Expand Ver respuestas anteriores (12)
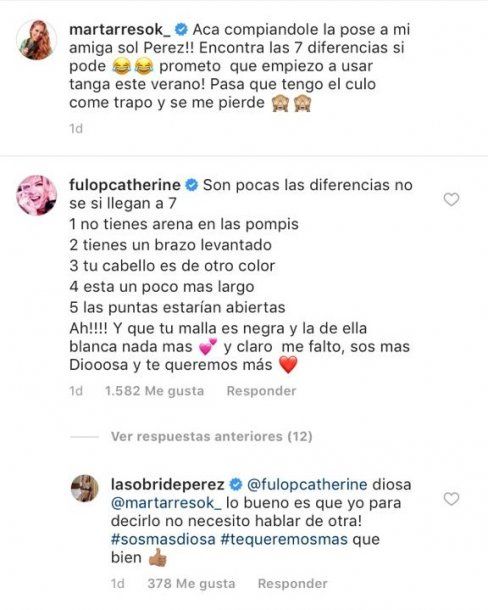488x610 pixels. pos(211,436)
